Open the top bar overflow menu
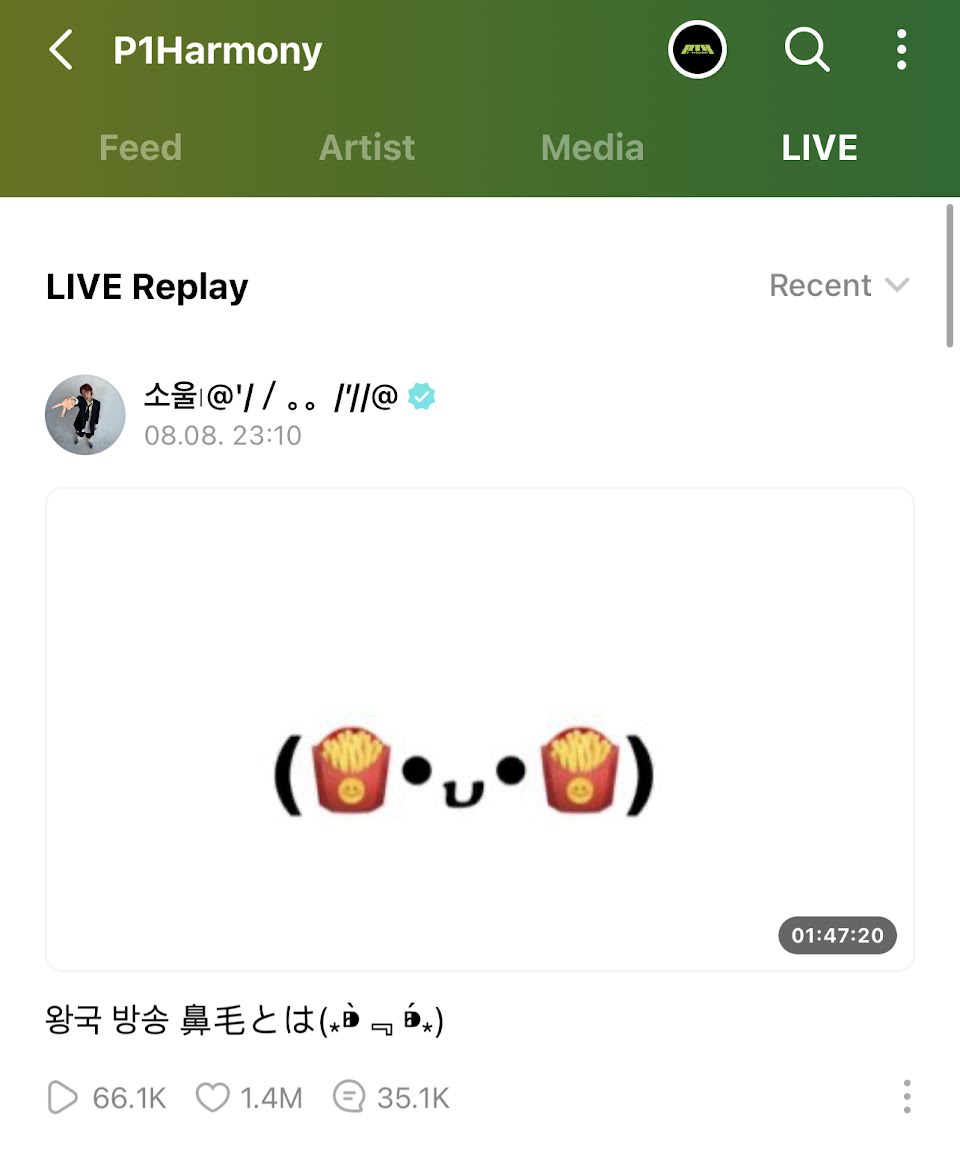Image resolution: width=960 pixels, height=1154 pixels. coord(902,50)
